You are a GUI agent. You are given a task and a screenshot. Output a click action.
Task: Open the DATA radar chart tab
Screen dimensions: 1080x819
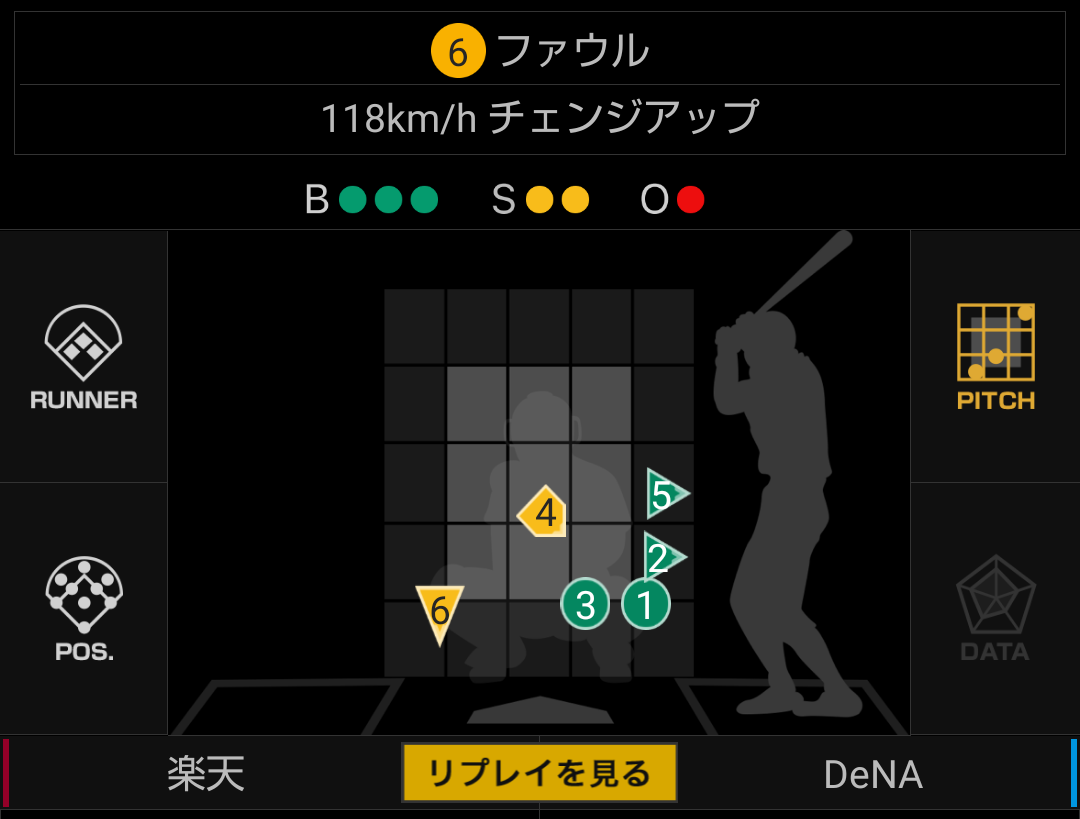[x=995, y=608]
